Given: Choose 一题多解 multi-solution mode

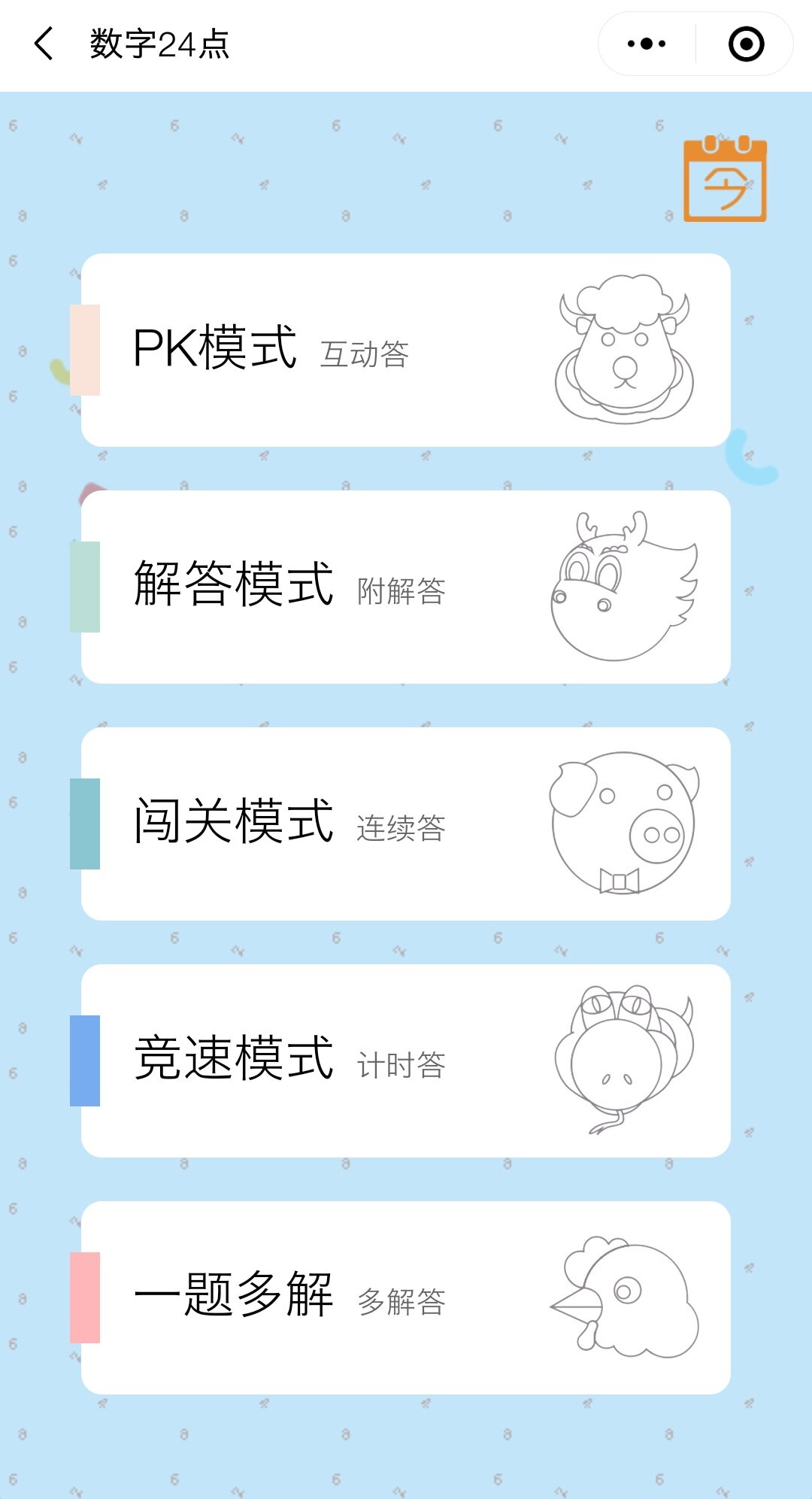Looking at the screenshot, I should point(406,1297).
